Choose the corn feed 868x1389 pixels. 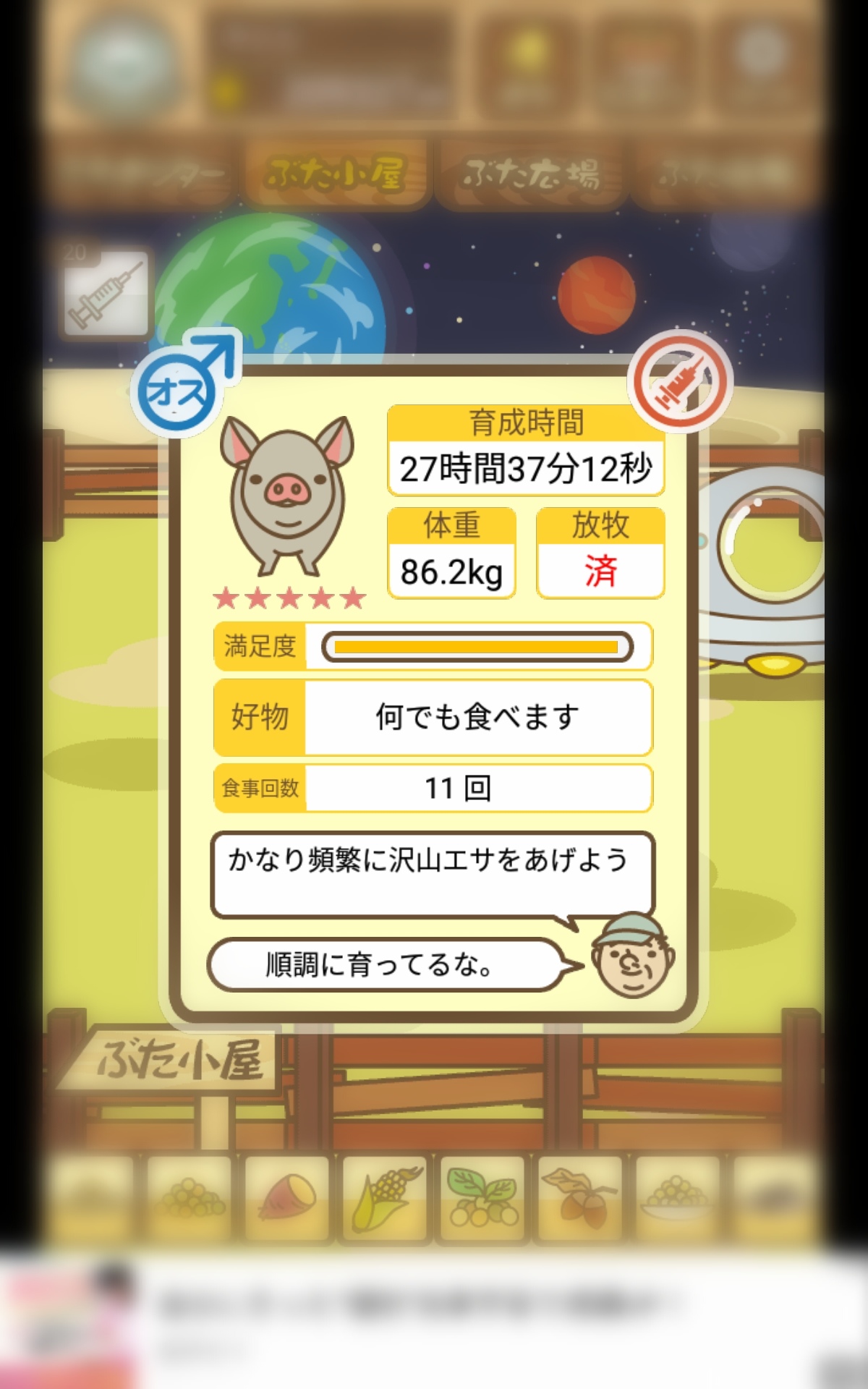[x=386, y=1198]
